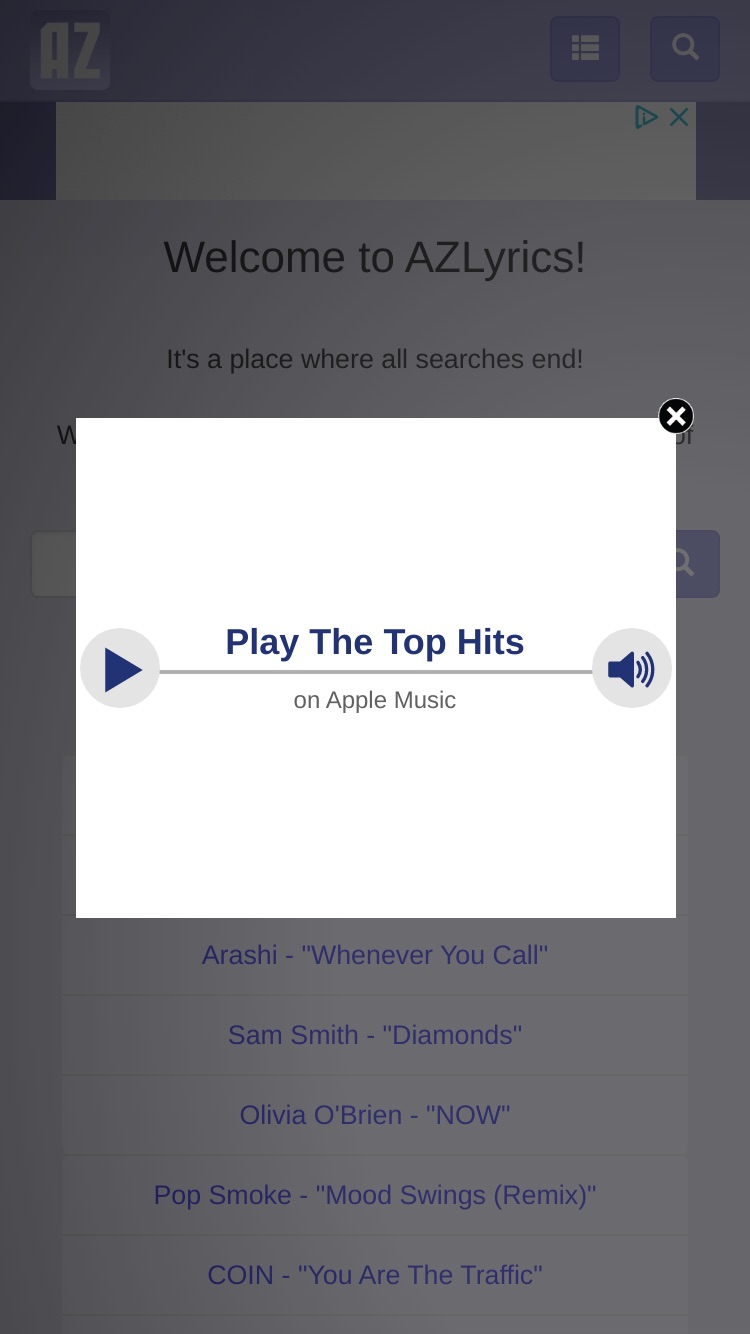
Task: Dismiss the top banner ad
Action: pyautogui.click(x=679, y=117)
